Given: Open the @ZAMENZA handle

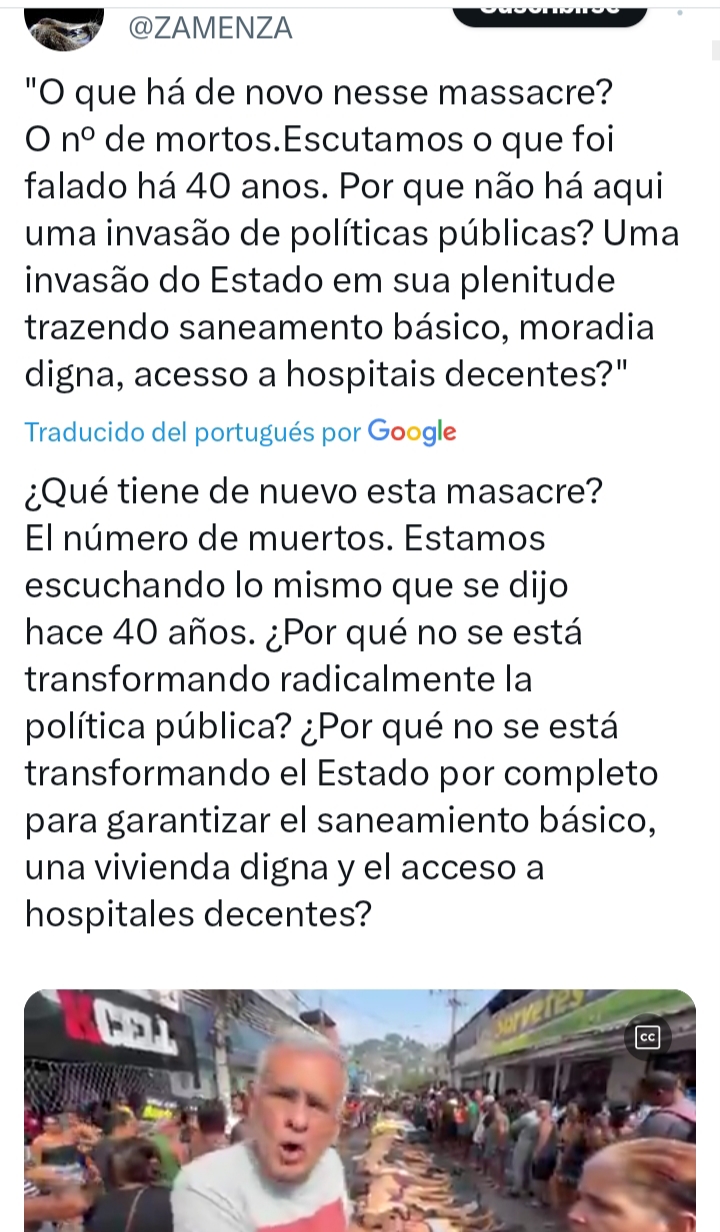Looking at the screenshot, I should [x=211, y=29].
